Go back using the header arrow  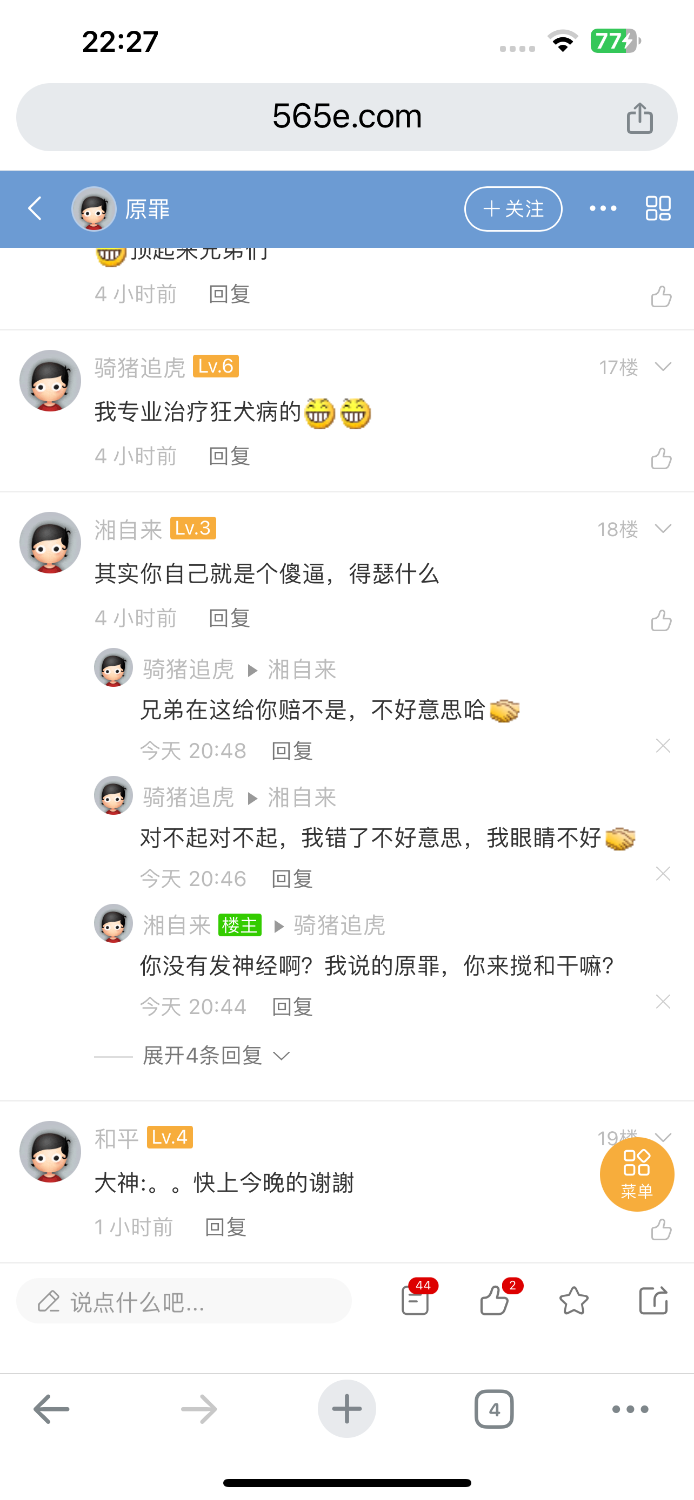tap(35, 208)
